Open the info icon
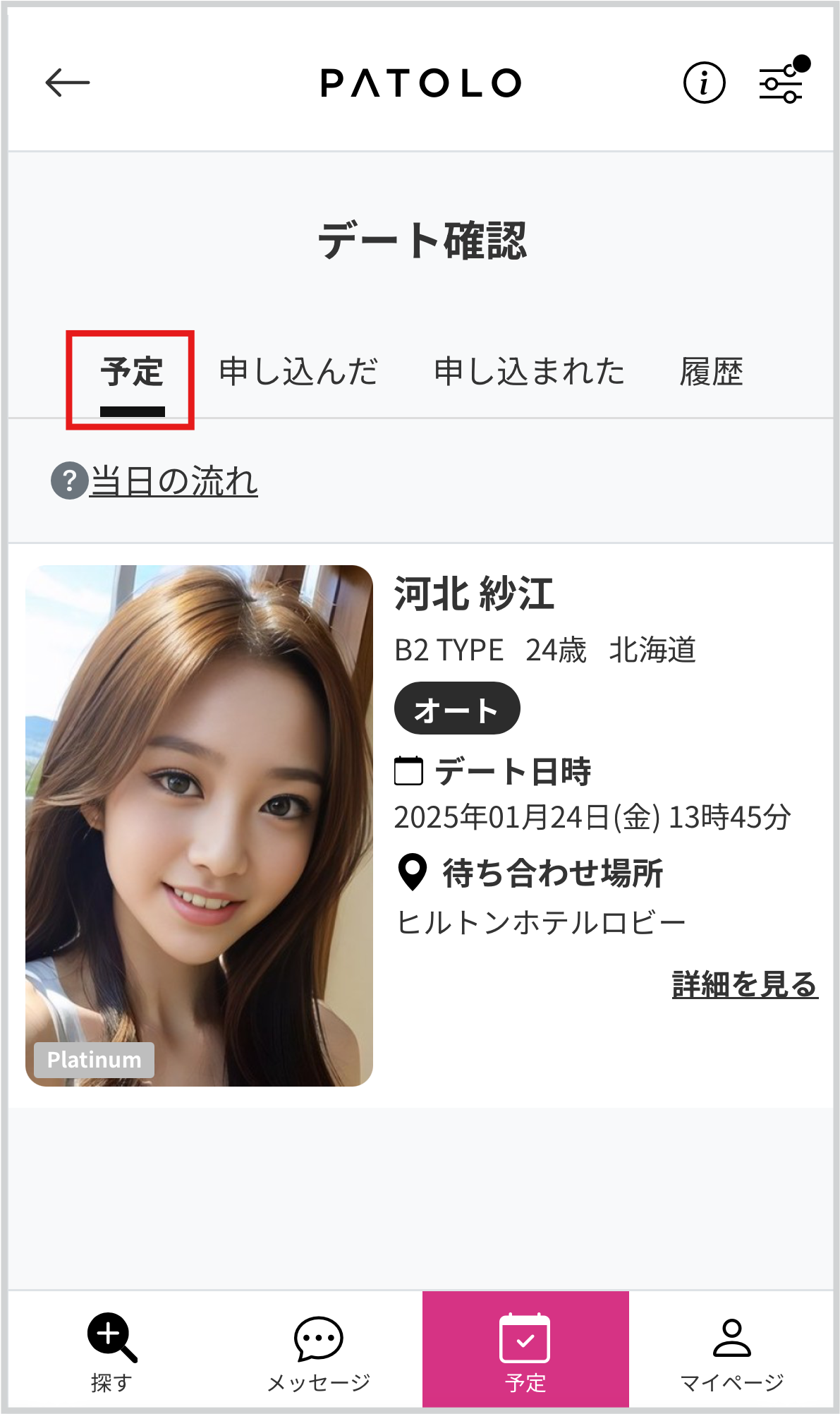The width and height of the screenshot is (840, 1414). [704, 83]
